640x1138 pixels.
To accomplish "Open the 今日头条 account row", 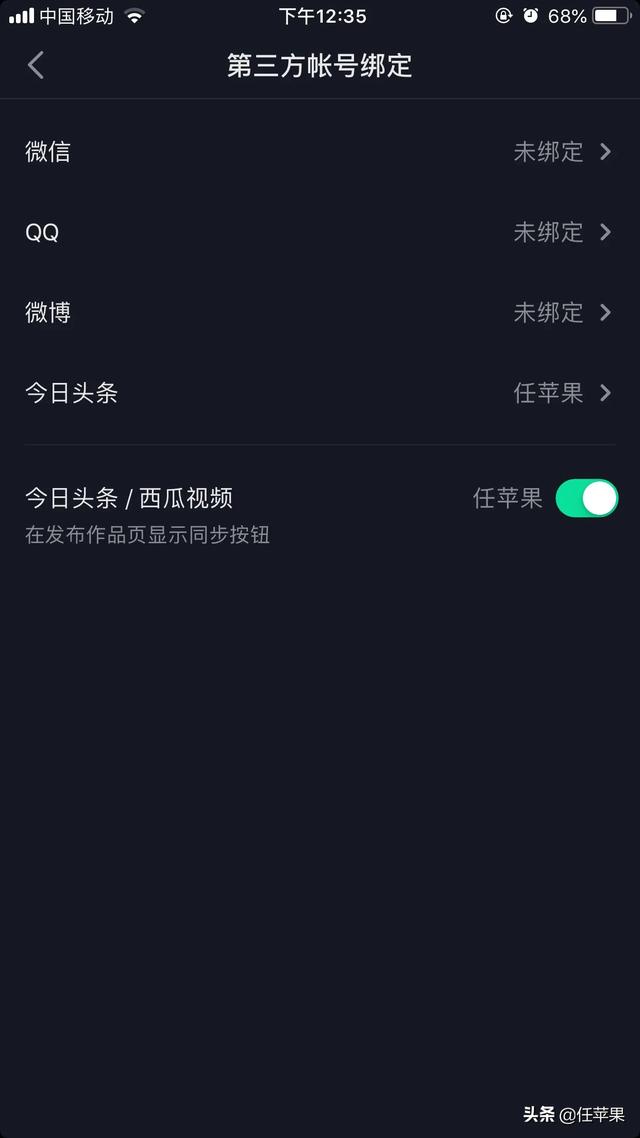I will point(319,393).
